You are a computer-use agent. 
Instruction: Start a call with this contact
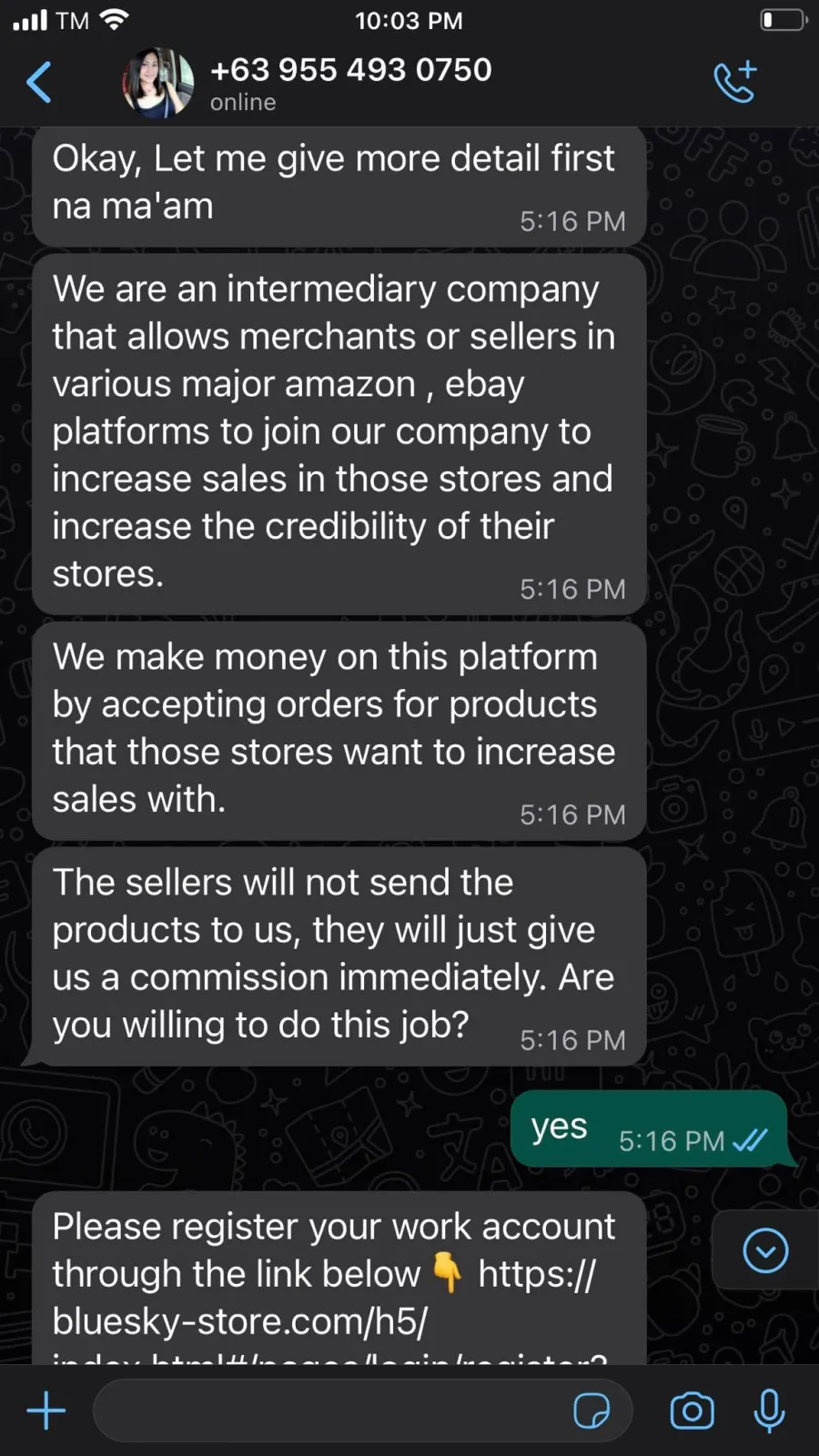pyautogui.click(x=735, y=82)
